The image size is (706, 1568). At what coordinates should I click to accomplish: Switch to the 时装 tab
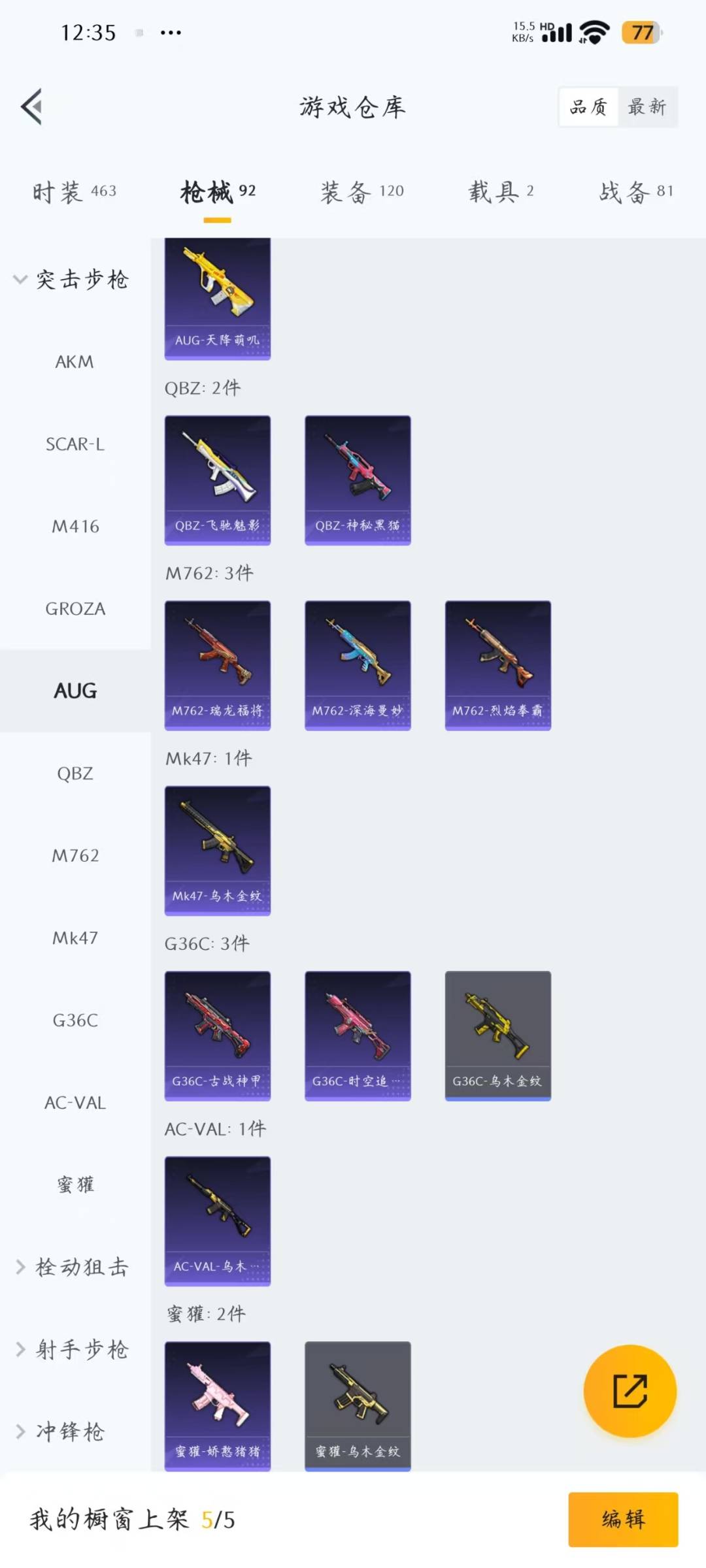click(75, 191)
